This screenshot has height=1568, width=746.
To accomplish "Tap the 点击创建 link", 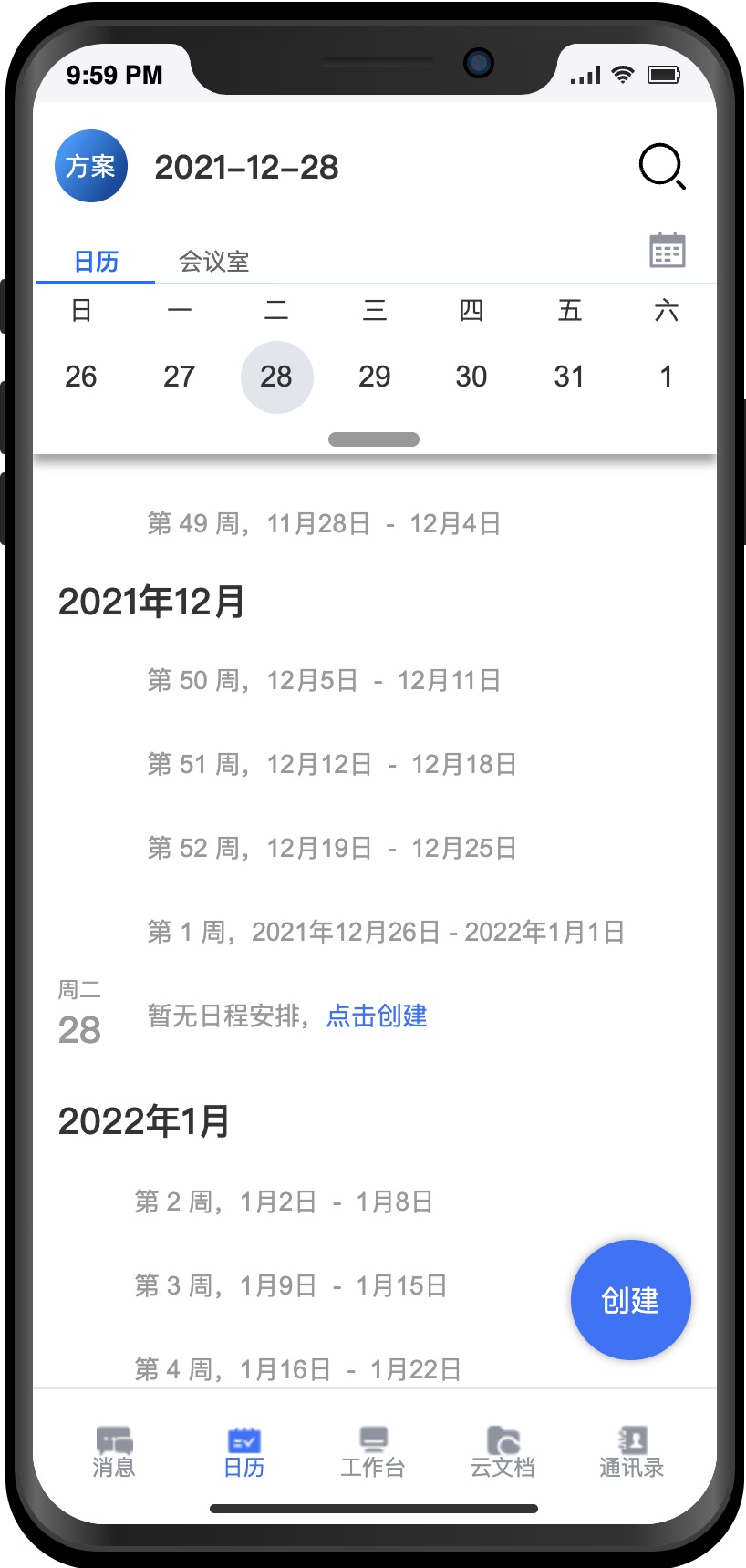I will point(377,1016).
